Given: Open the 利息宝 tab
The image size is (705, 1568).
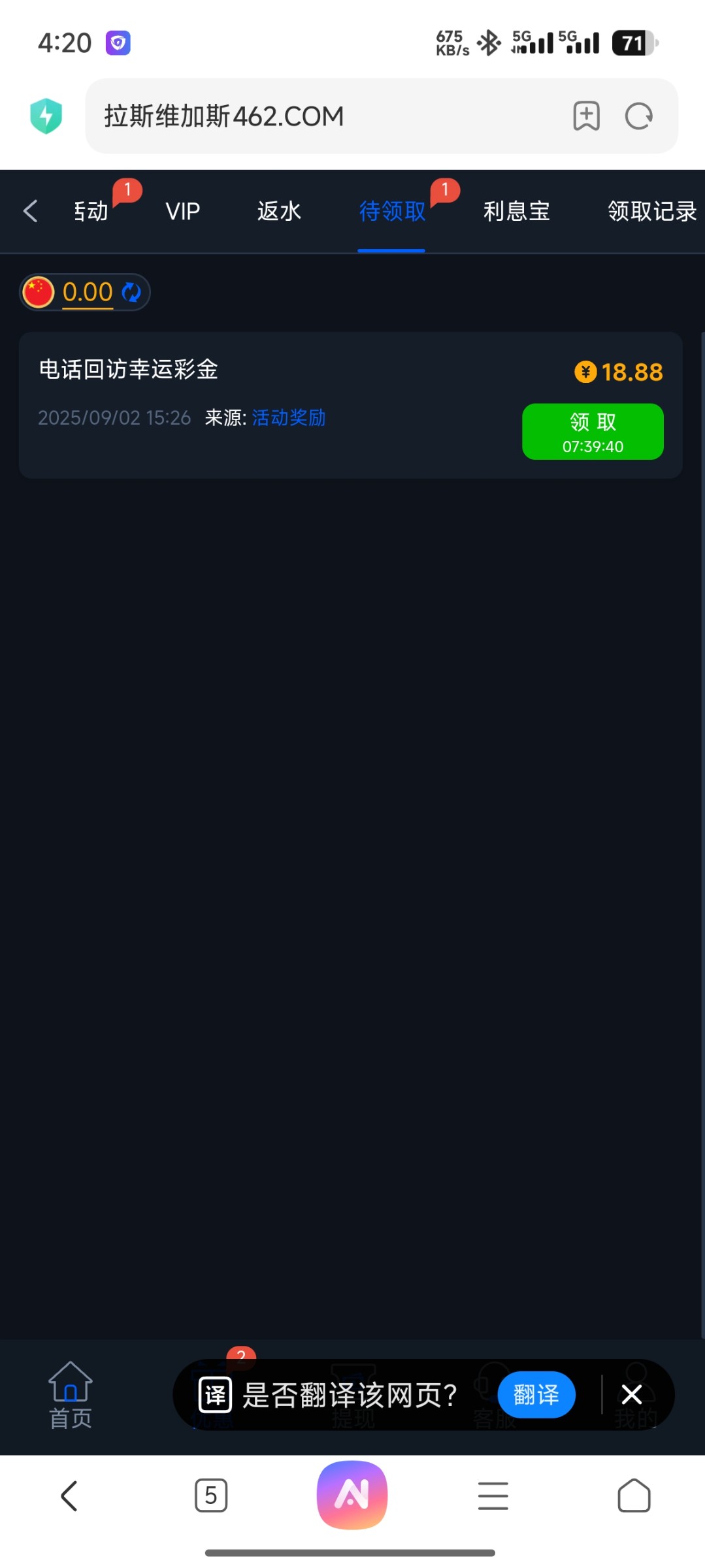Looking at the screenshot, I should [516, 212].
